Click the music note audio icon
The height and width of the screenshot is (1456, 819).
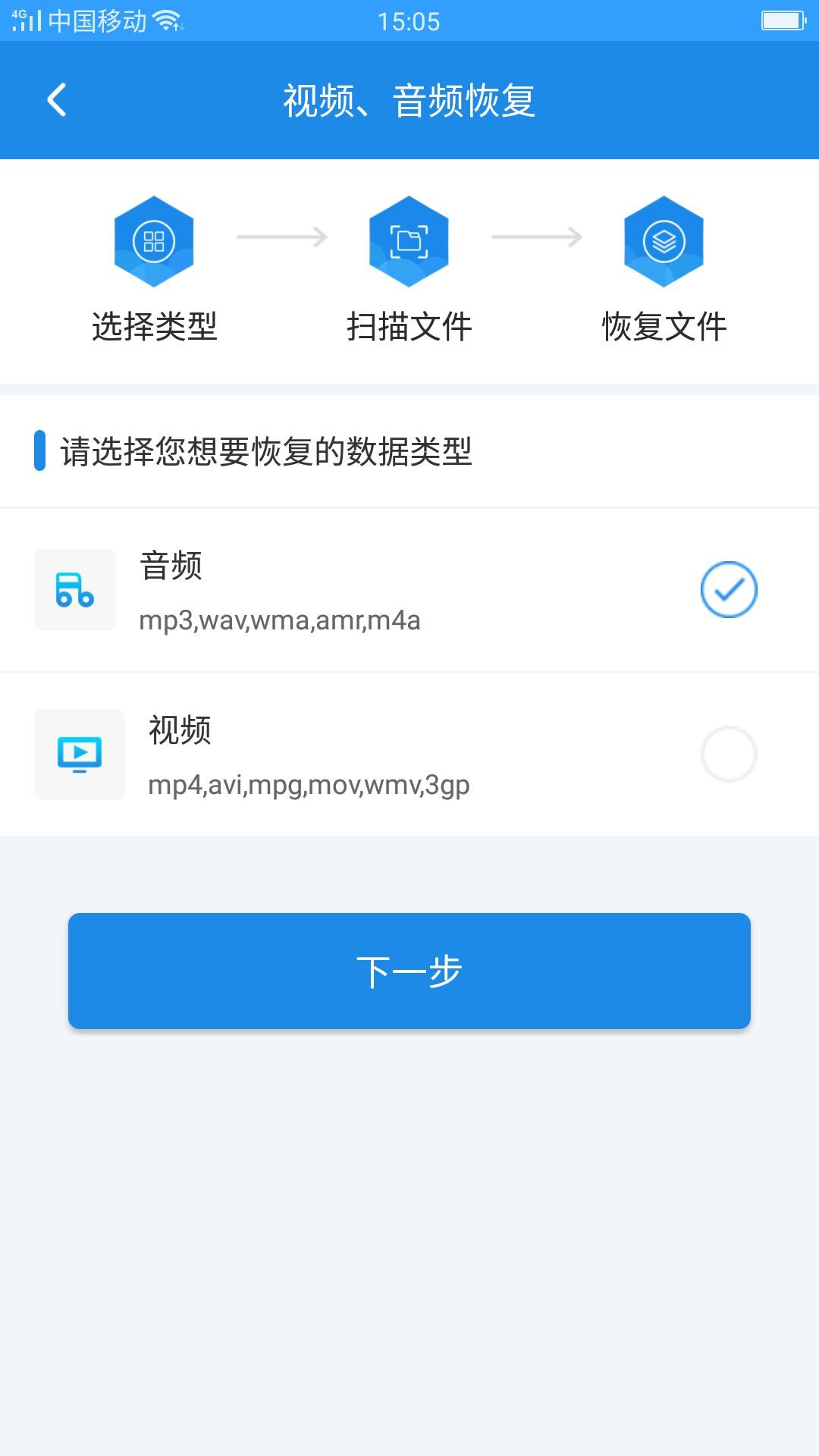click(x=78, y=590)
